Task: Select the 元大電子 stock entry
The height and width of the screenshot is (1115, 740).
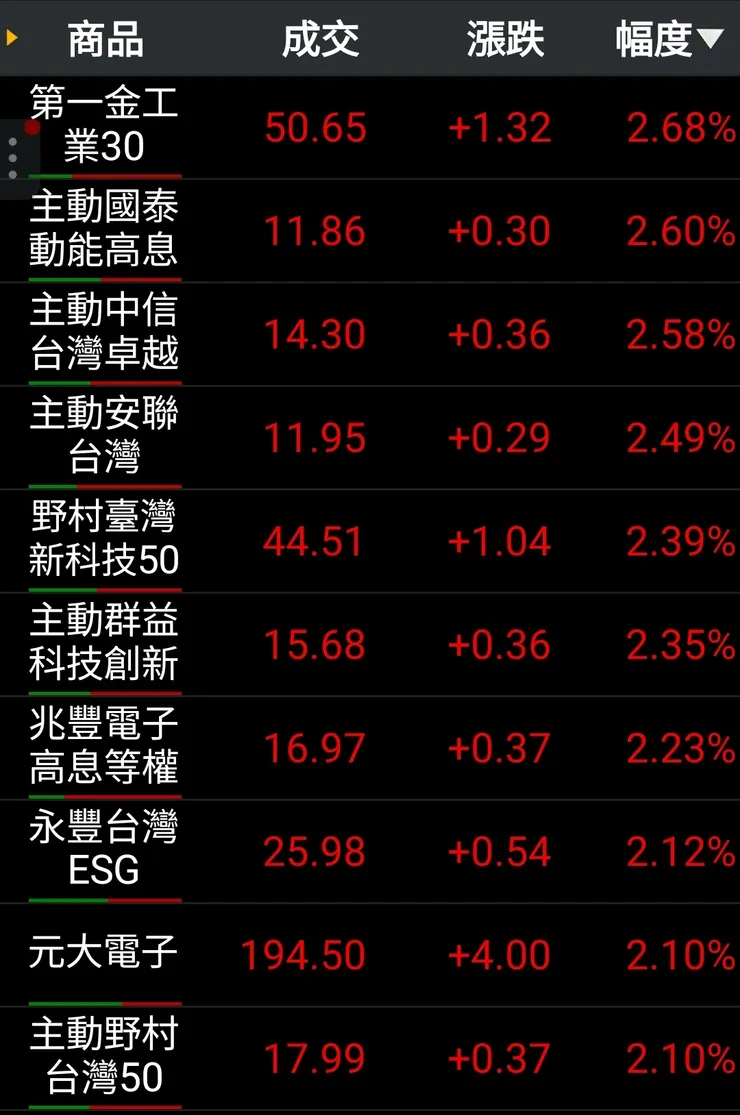Action: (x=106, y=954)
